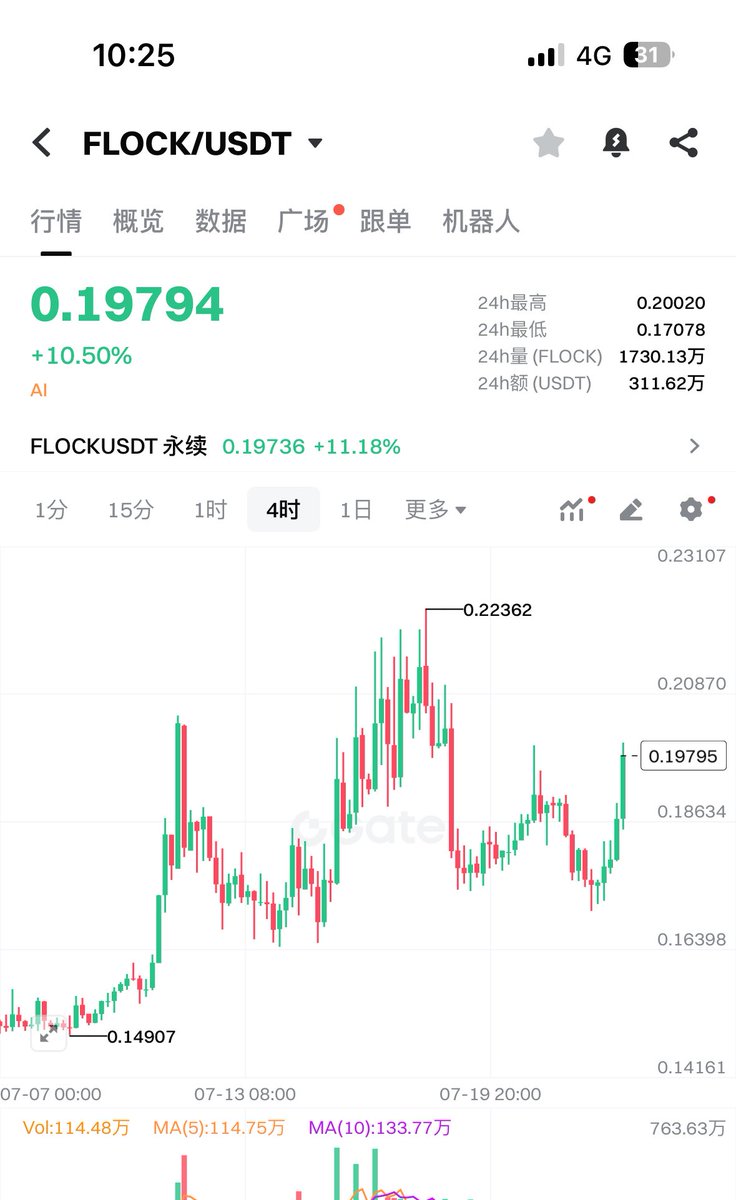Expand the 更多 interval dropdown

tap(435, 510)
